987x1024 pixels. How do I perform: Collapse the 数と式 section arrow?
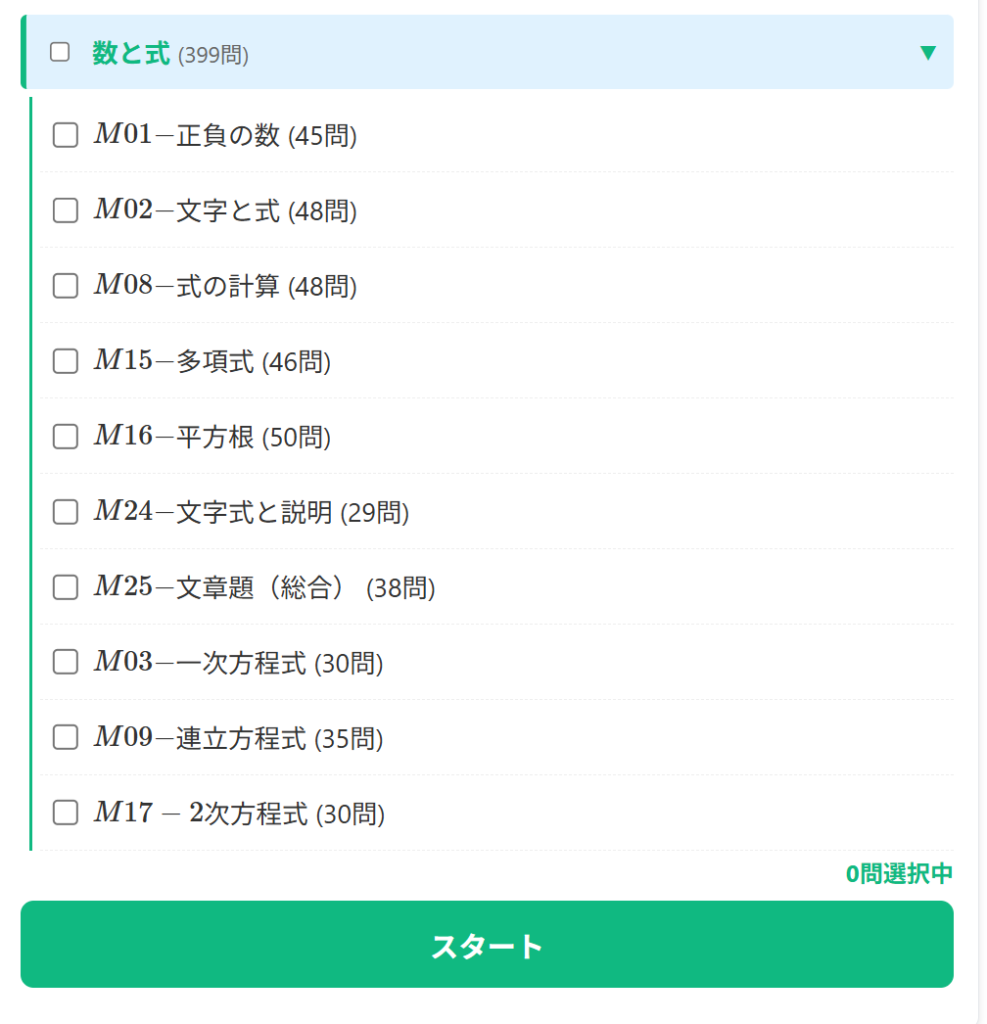tap(928, 53)
